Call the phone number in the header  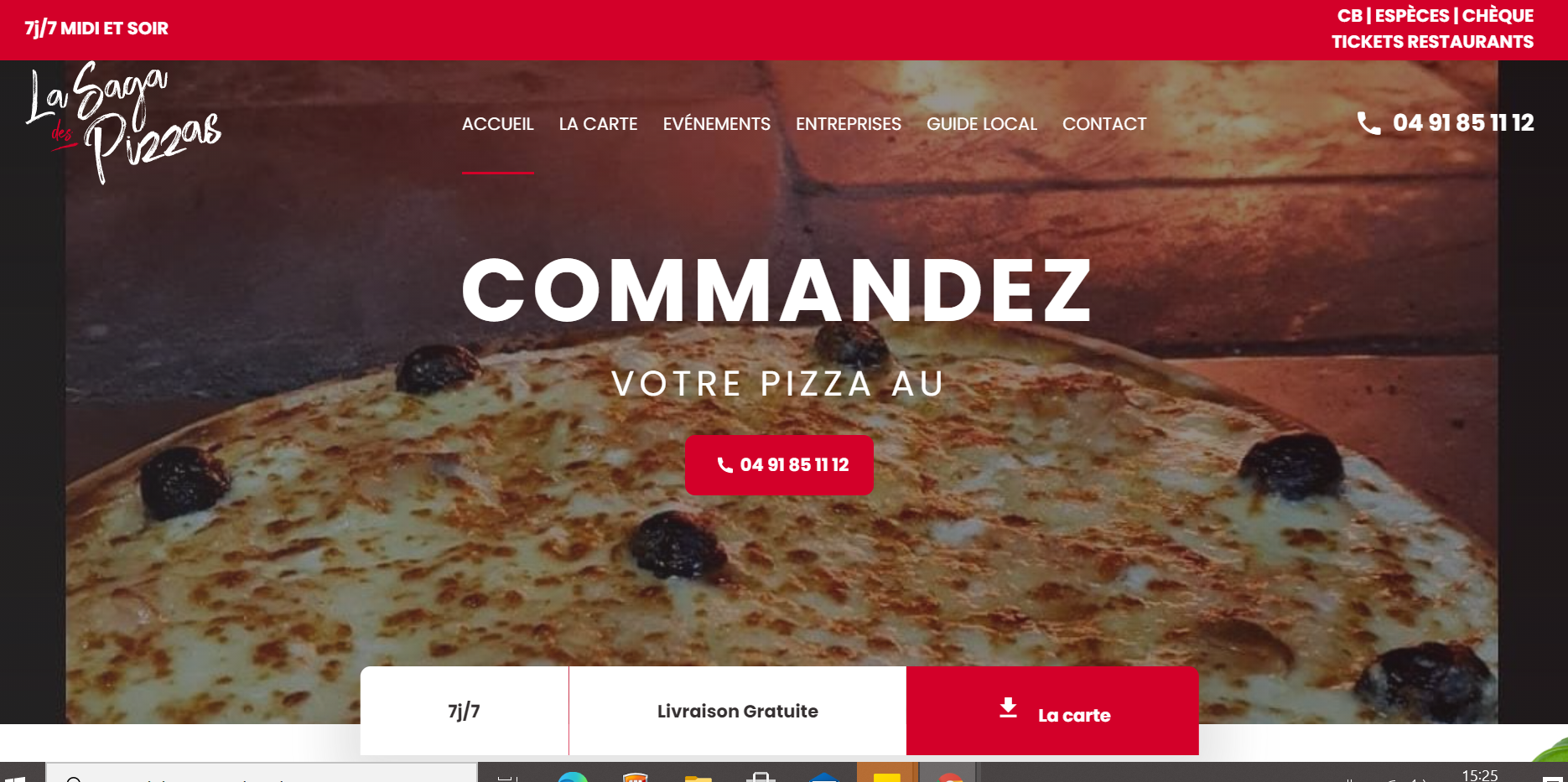[1462, 123]
